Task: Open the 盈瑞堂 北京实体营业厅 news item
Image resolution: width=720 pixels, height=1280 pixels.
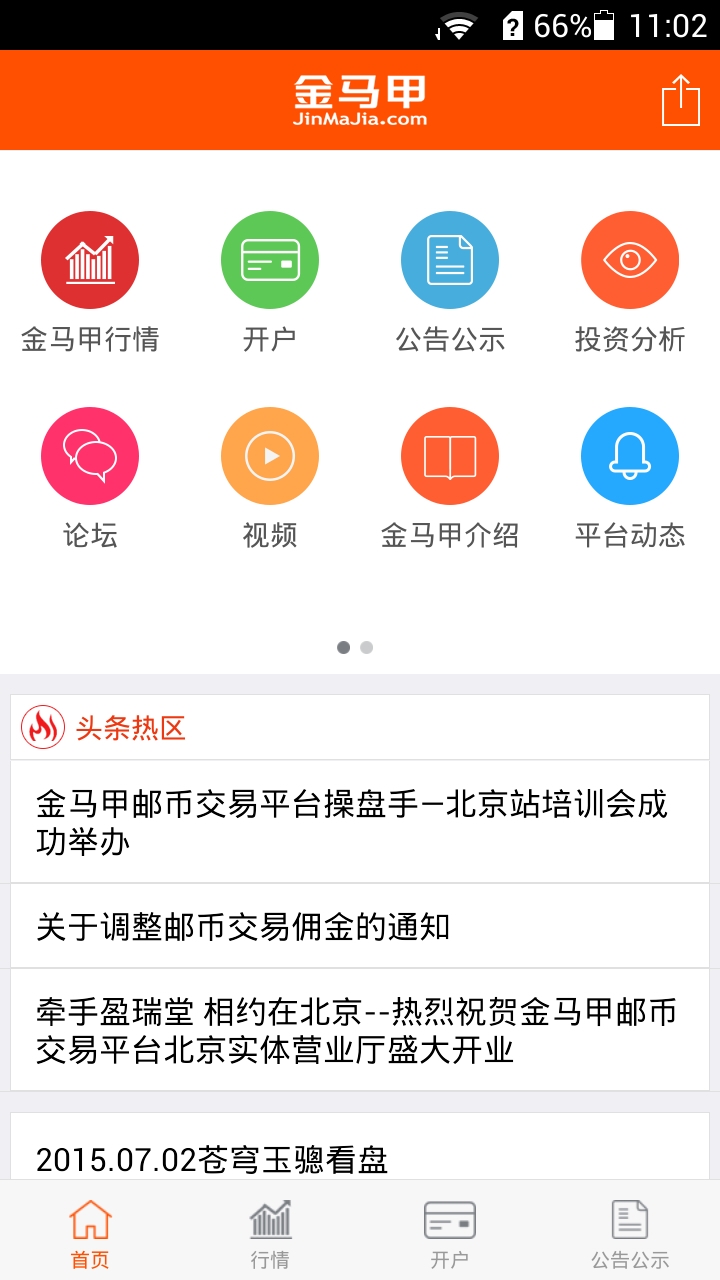Action: (360, 1030)
